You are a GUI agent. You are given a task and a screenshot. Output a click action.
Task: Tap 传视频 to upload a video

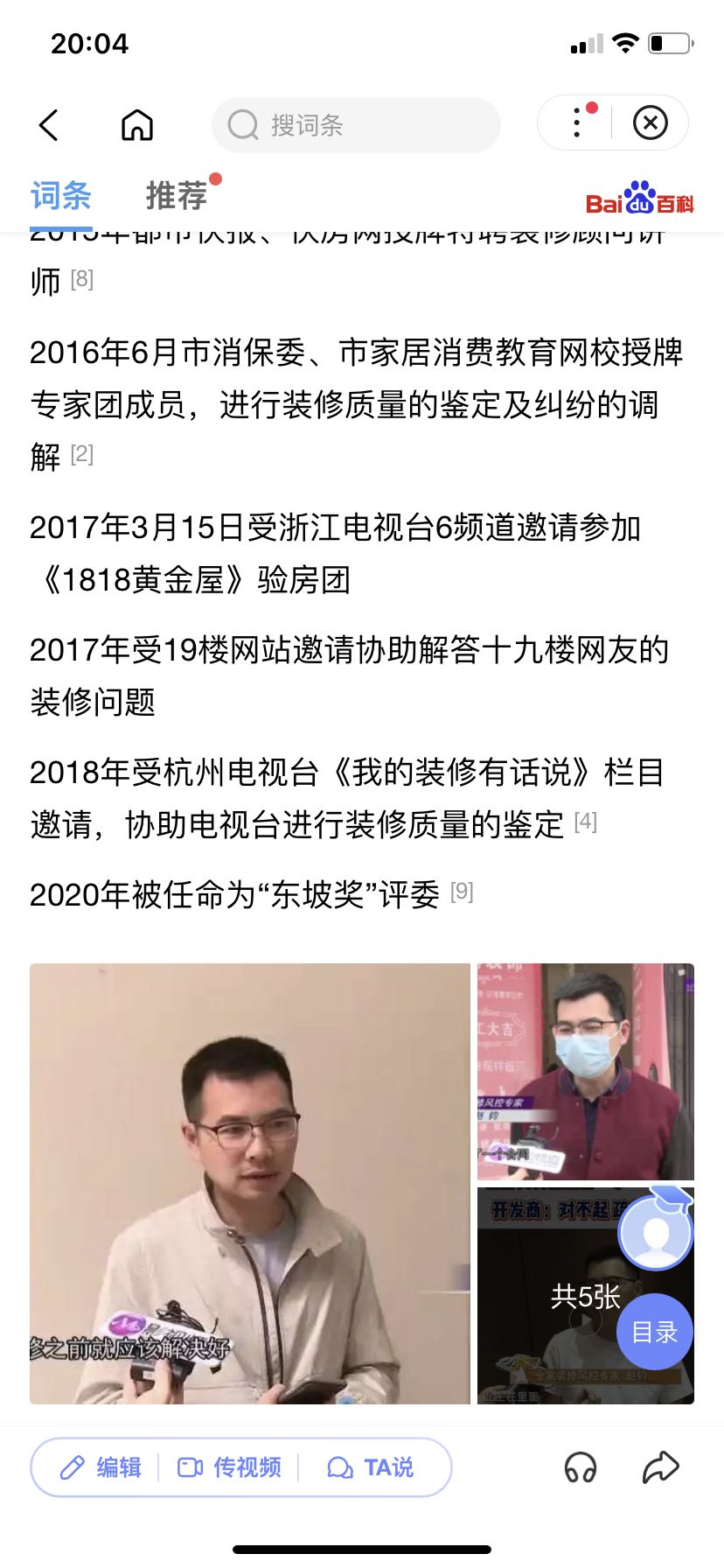click(230, 1467)
